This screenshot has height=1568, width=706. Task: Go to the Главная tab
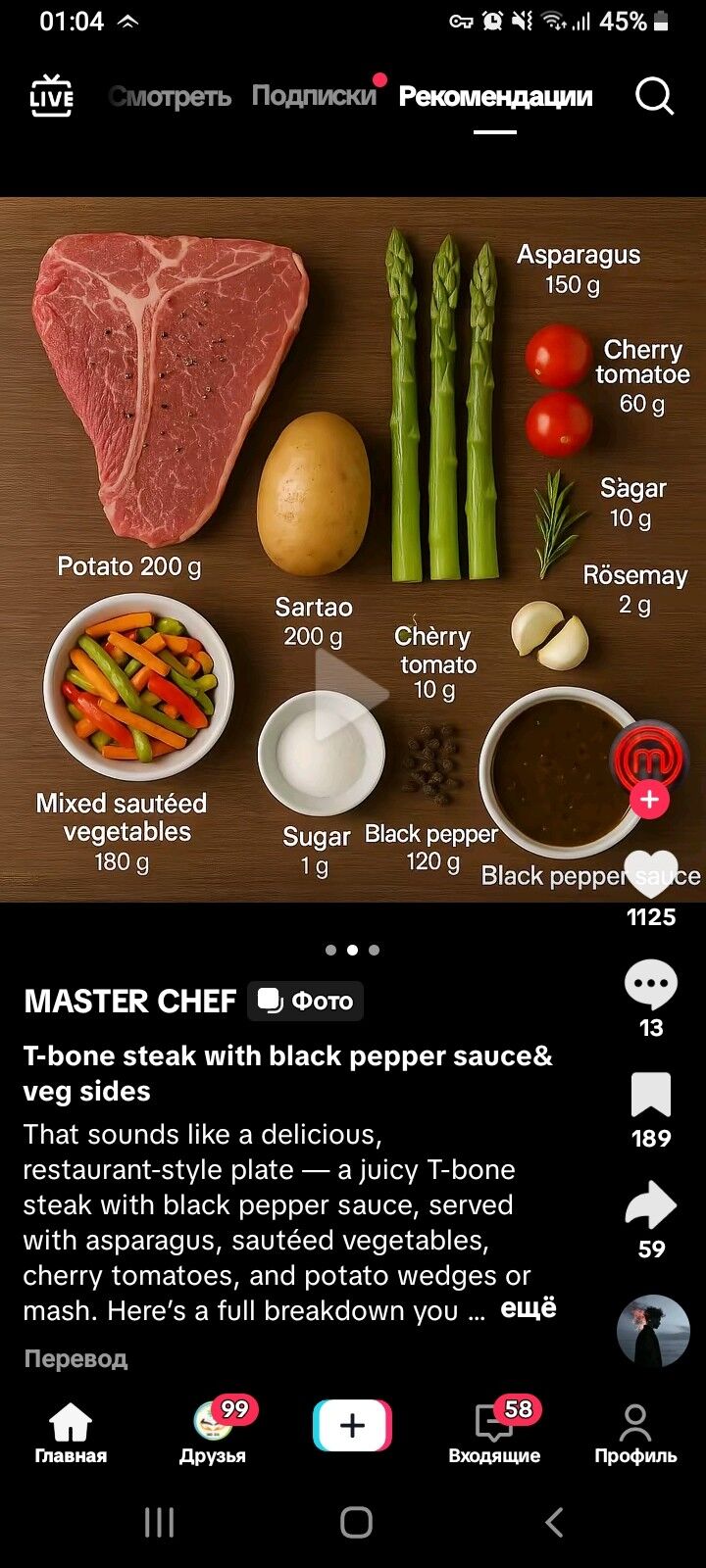coord(71,1433)
